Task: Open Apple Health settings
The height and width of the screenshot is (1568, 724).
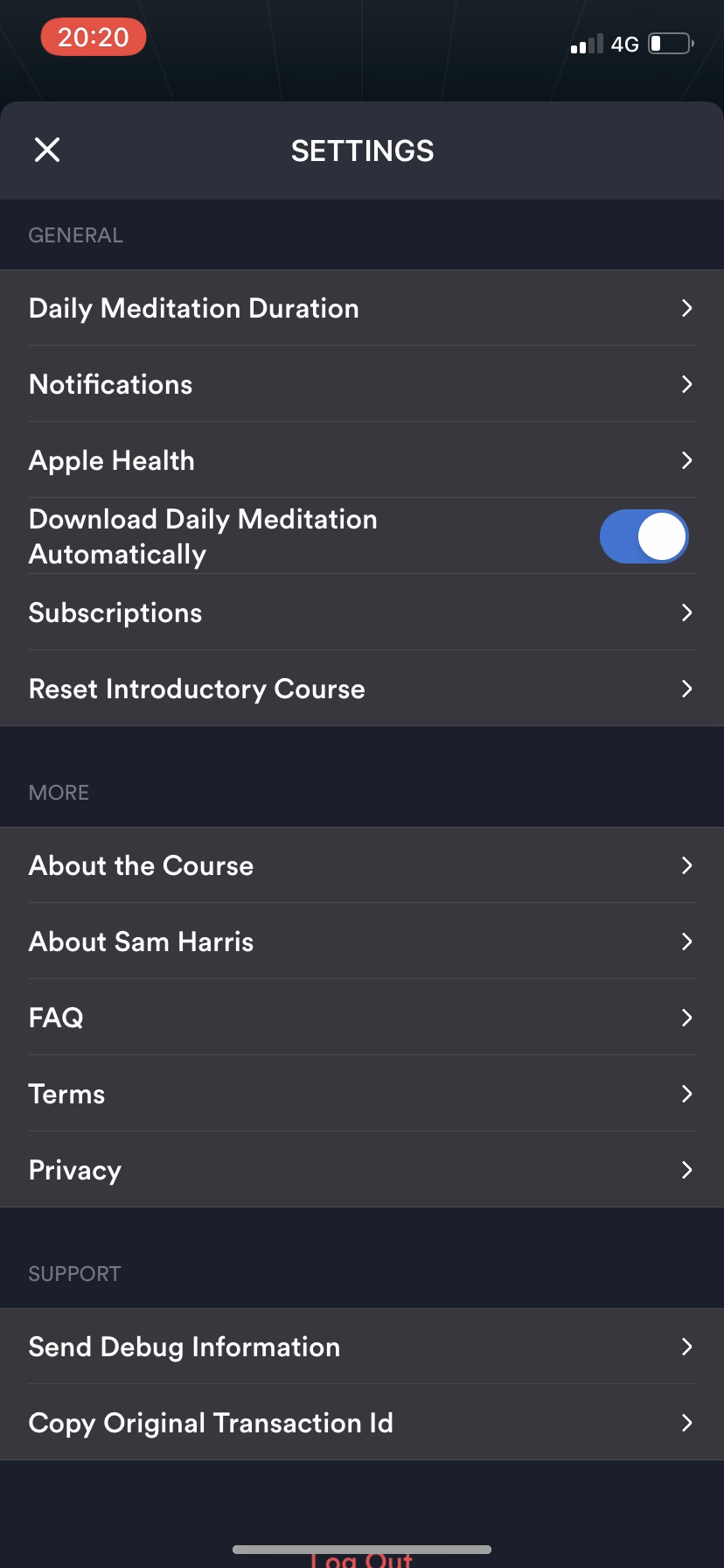Action: point(361,460)
